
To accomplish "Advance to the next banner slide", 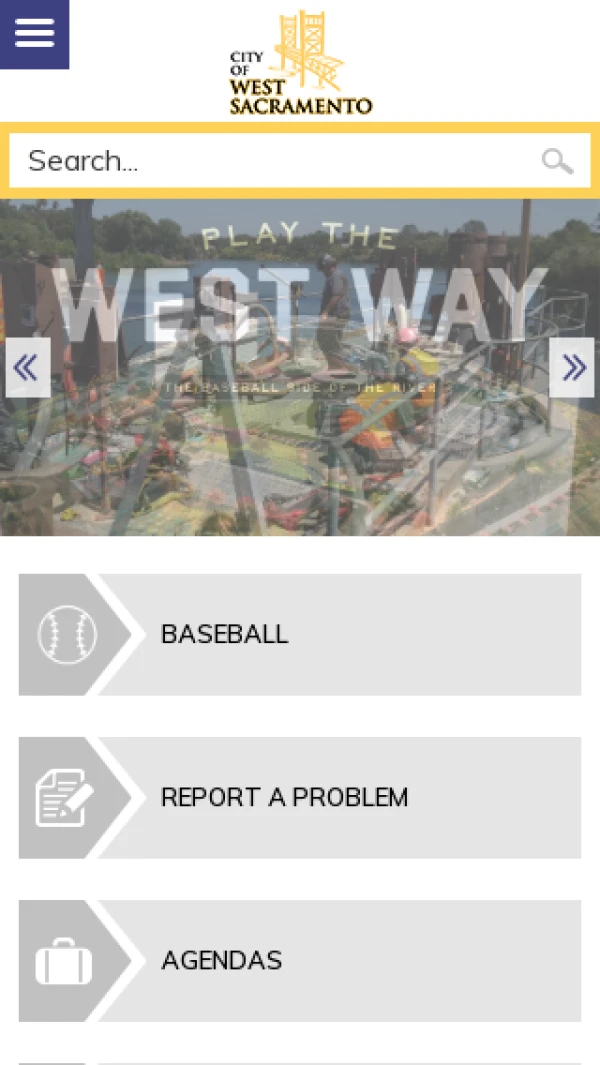I will tap(572, 367).
